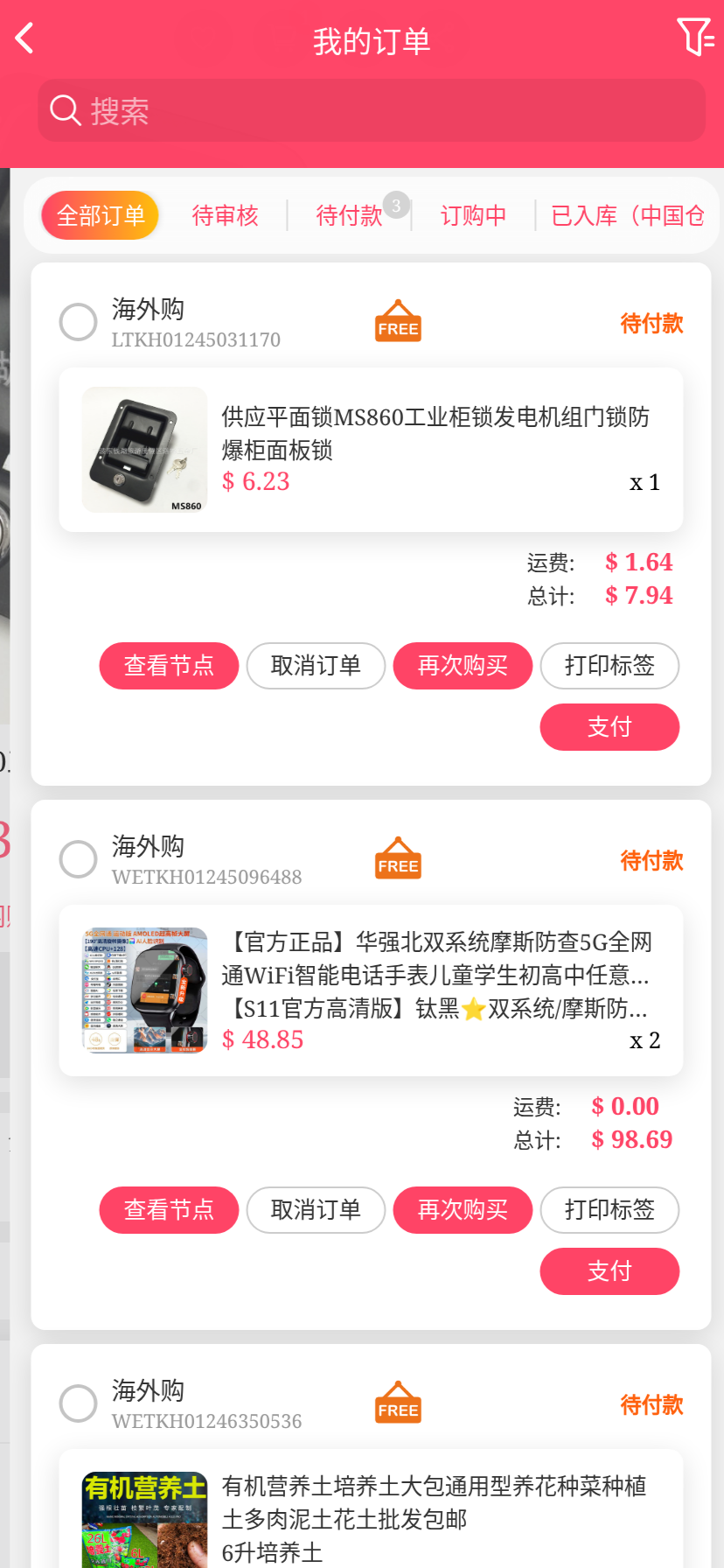
Task: Open the MS860 平面锁 product card
Action: [371, 450]
